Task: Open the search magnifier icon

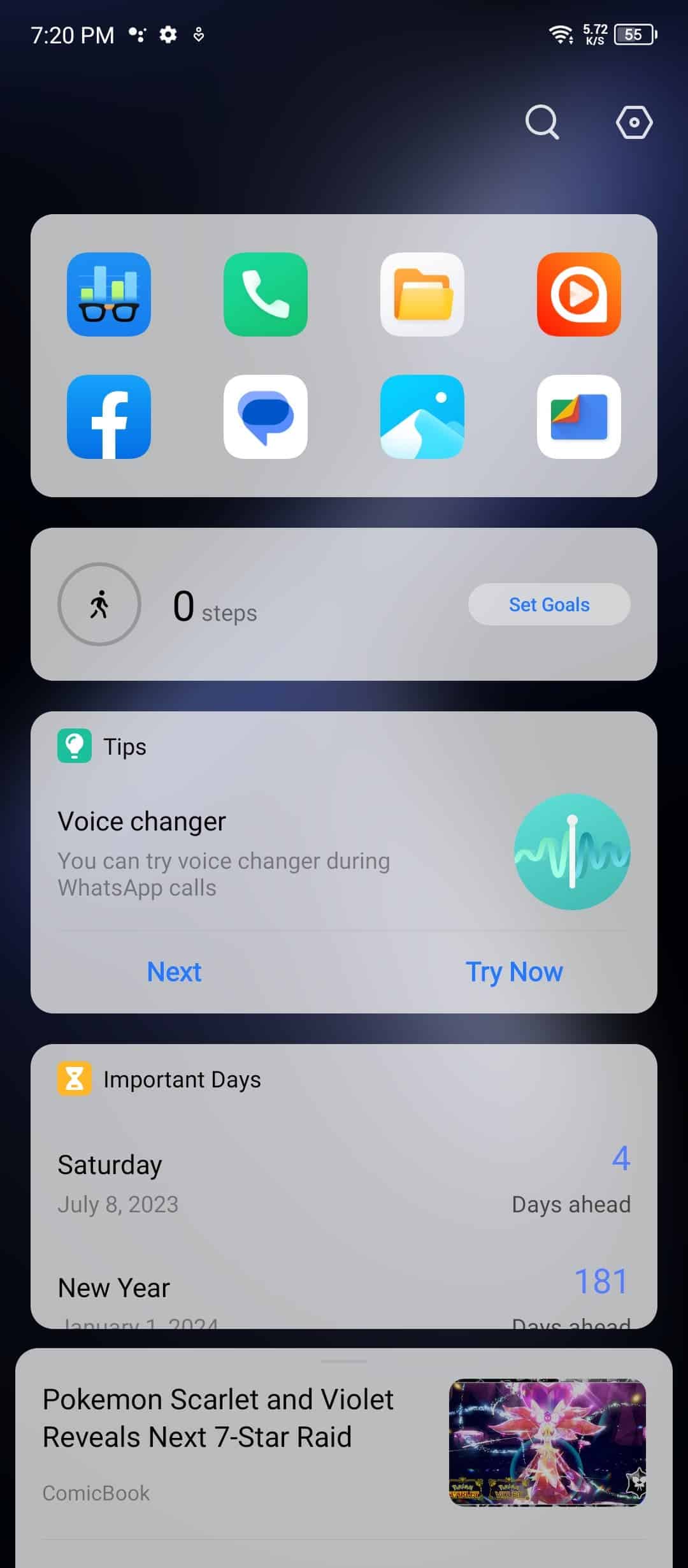Action: coord(542,122)
